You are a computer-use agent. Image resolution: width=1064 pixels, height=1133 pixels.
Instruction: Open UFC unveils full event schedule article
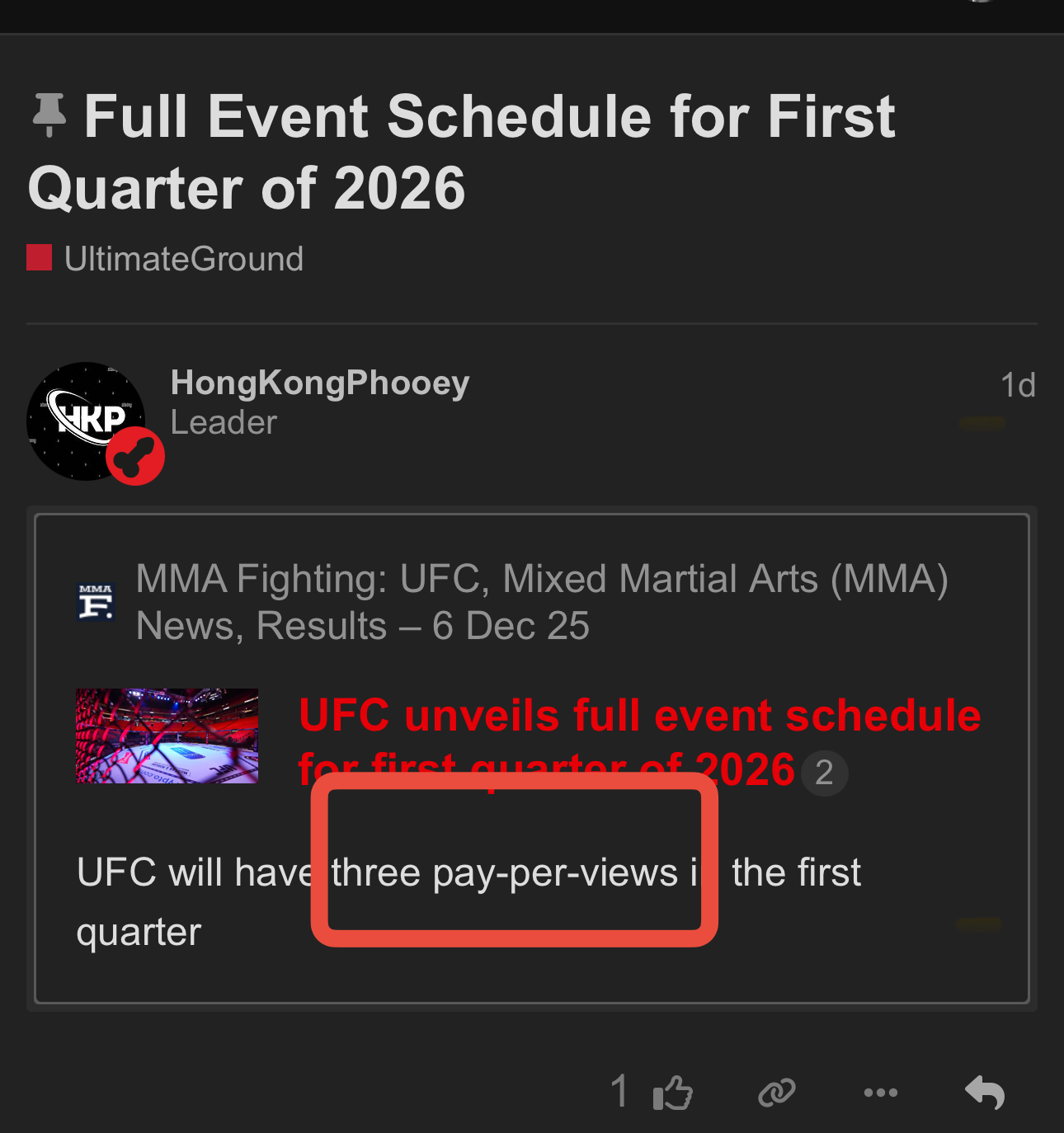click(x=639, y=717)
